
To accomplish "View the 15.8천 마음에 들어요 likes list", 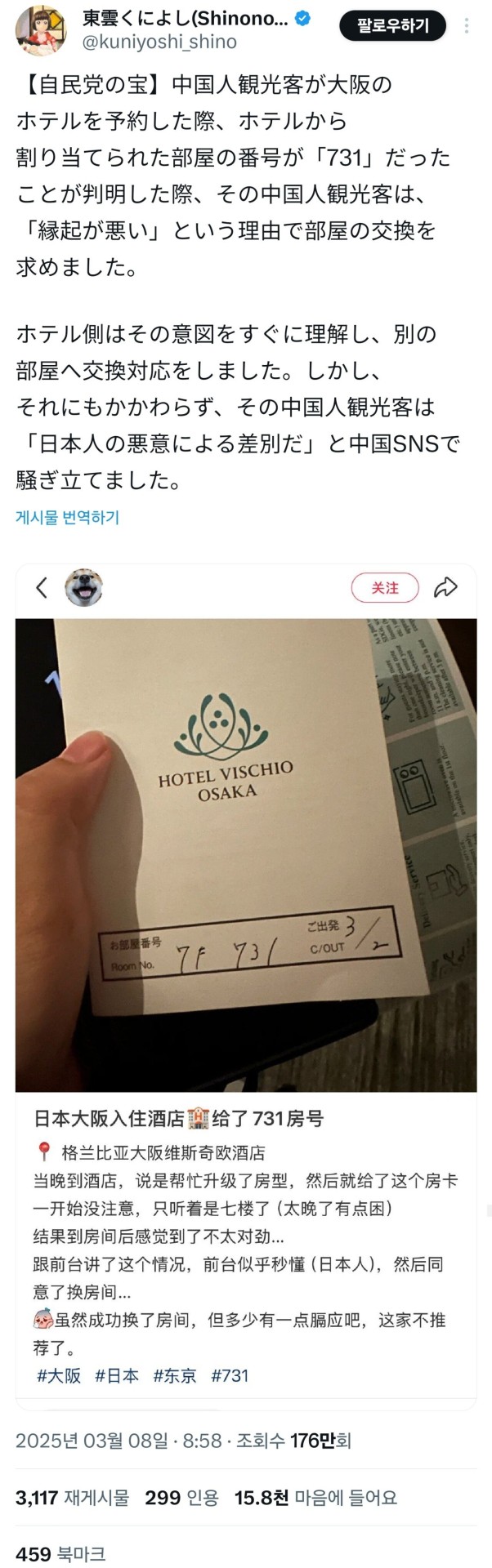I will 315,1497.
